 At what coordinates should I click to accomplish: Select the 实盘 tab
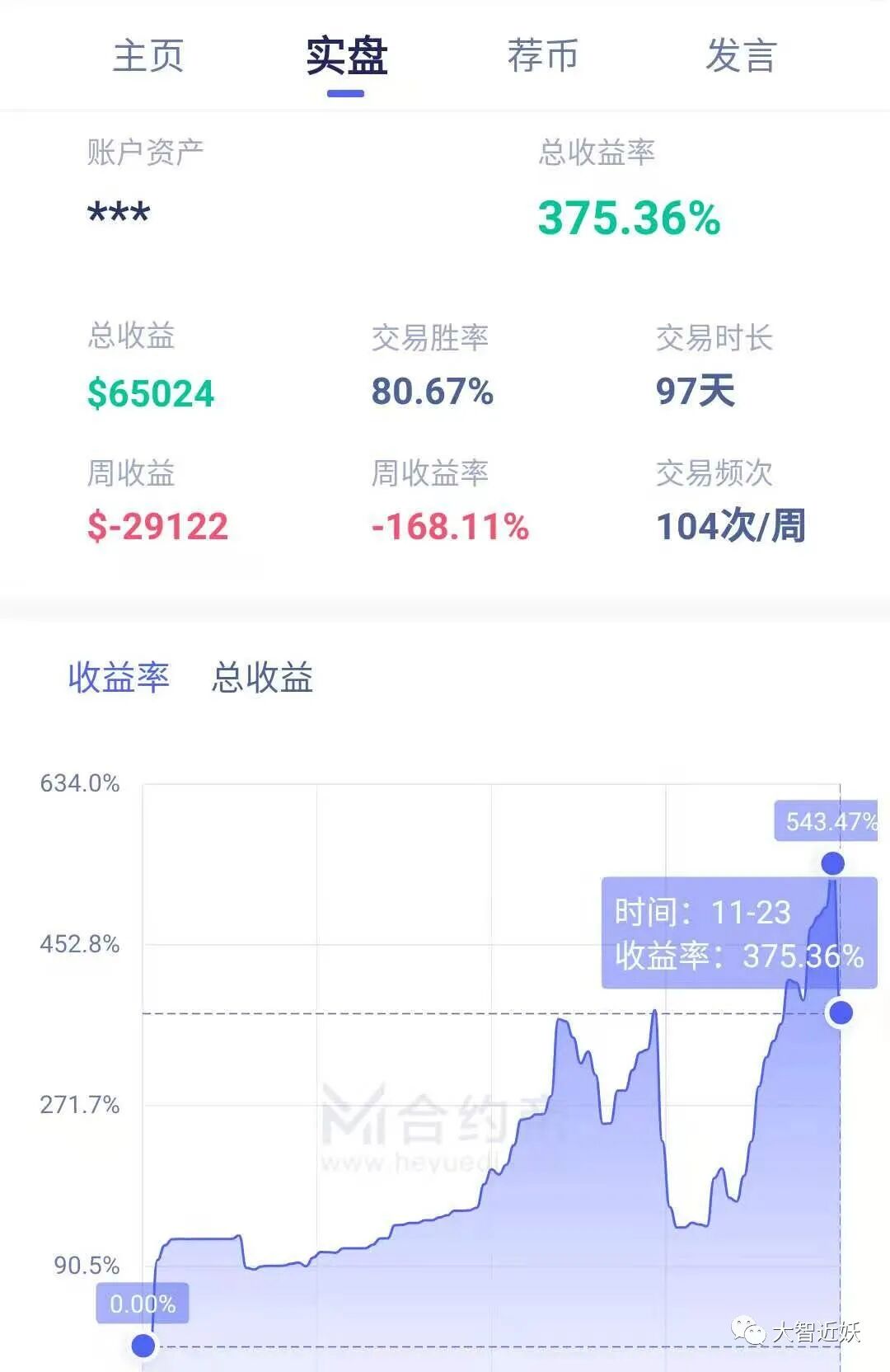(346, 56)
